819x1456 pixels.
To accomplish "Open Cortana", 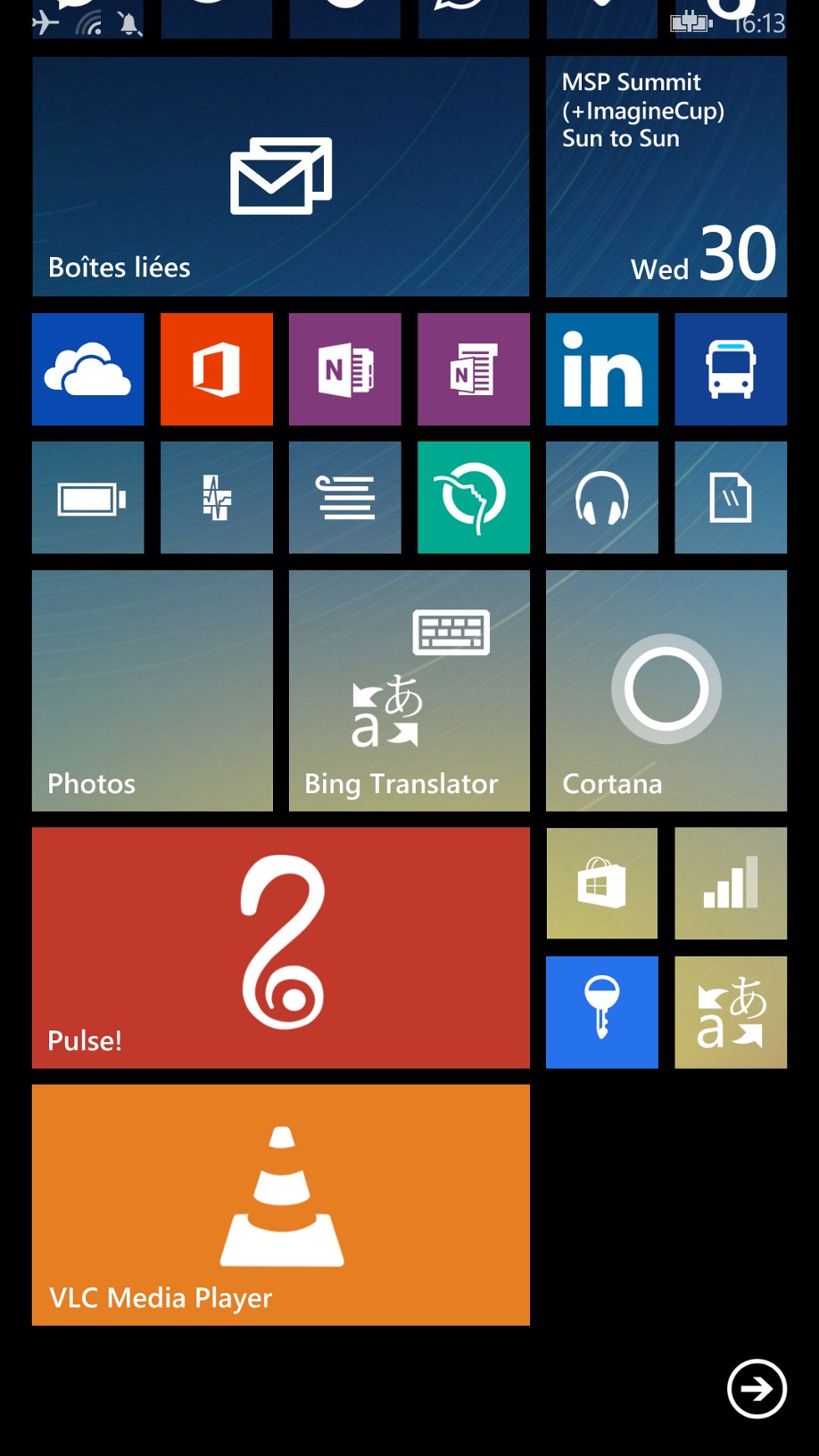I will 666,691.
